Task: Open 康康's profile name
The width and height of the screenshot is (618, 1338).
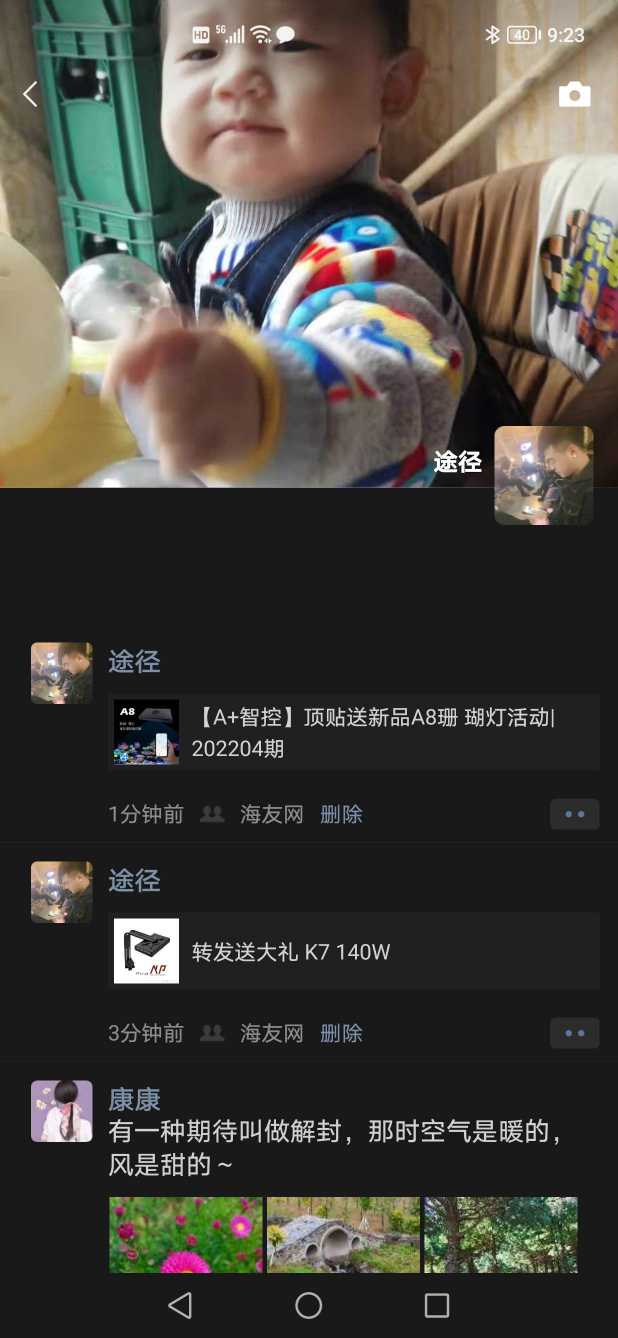Action: pos(134,1099)
